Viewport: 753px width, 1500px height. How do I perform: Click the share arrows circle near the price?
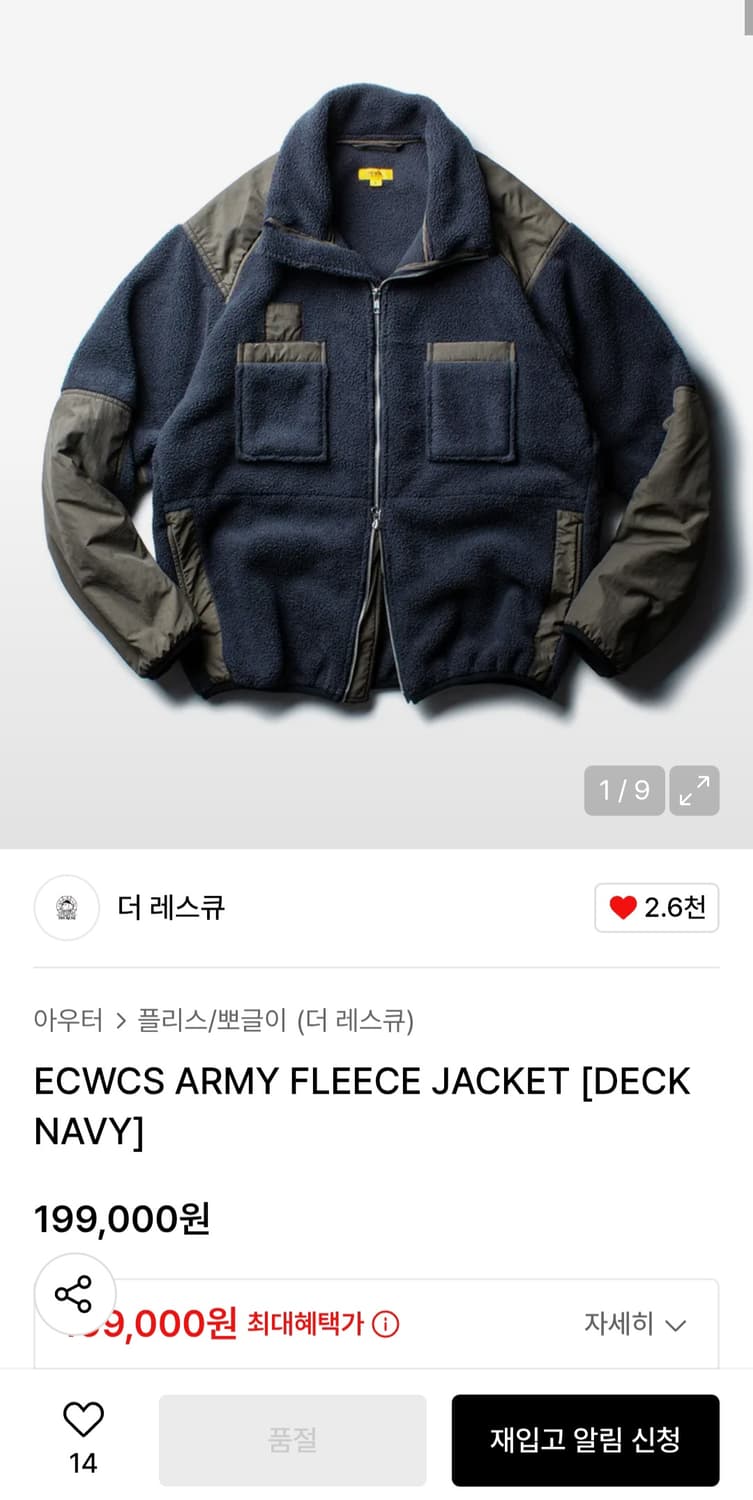(x=75, y=1294)
